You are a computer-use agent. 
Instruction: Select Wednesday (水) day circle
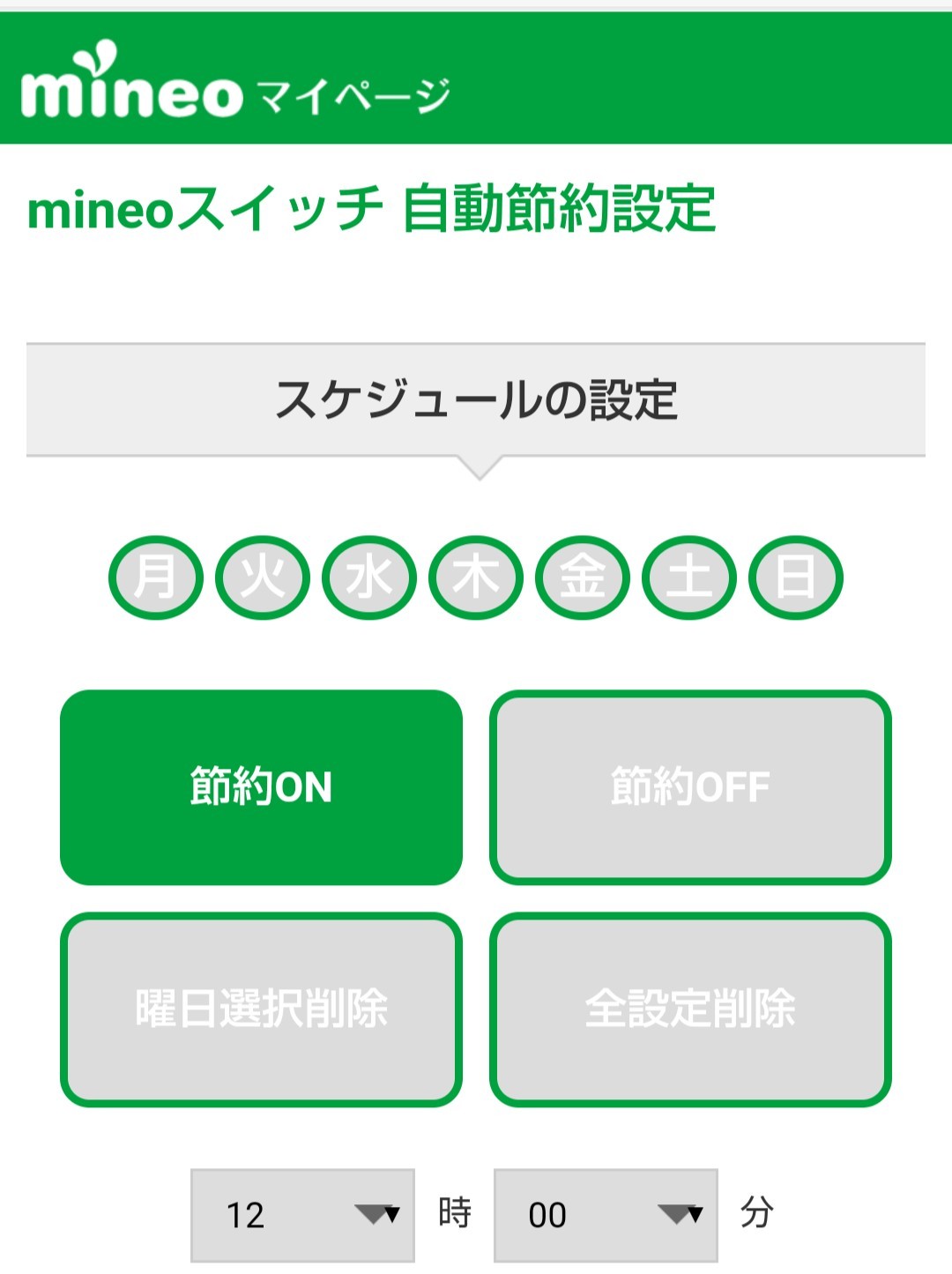point(369,577)
